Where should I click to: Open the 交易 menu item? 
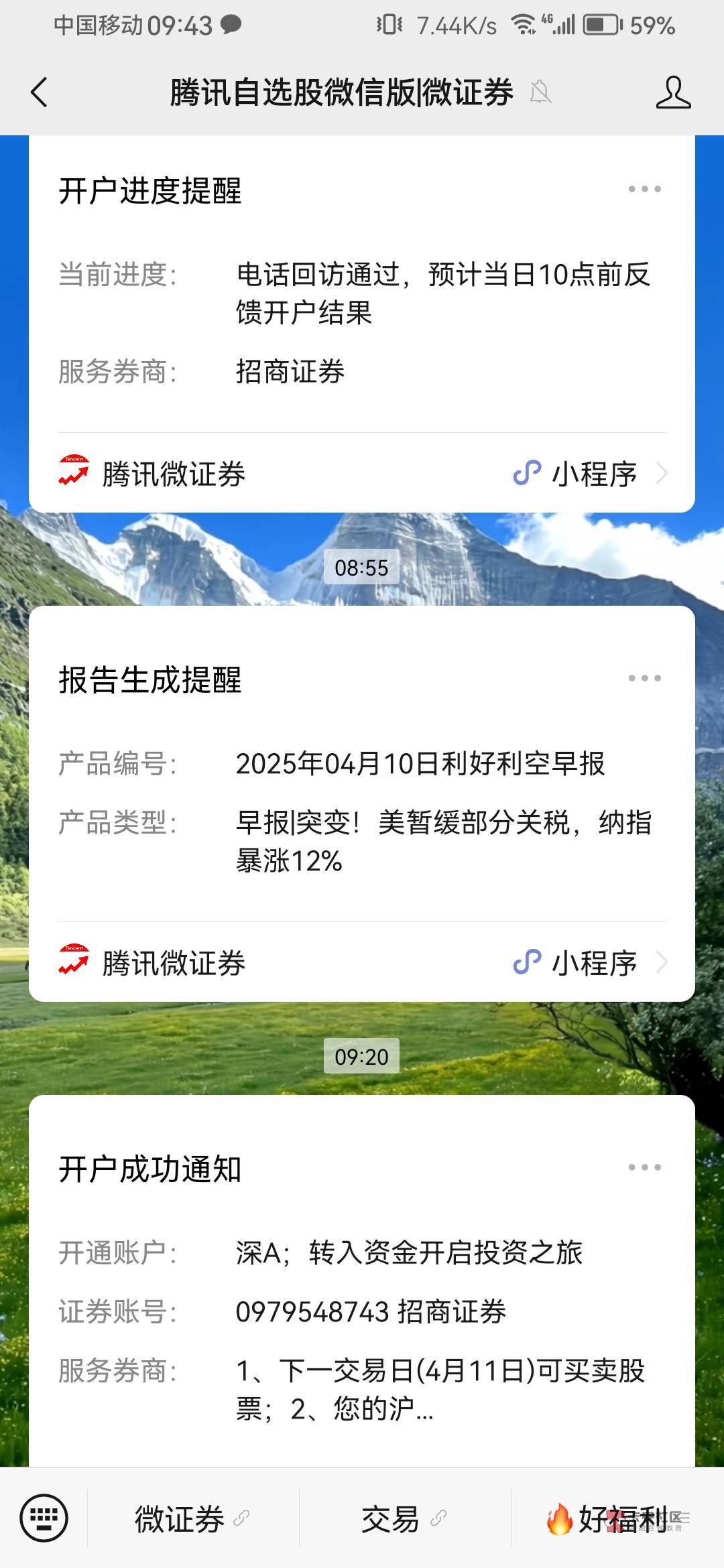point(404,1518)
